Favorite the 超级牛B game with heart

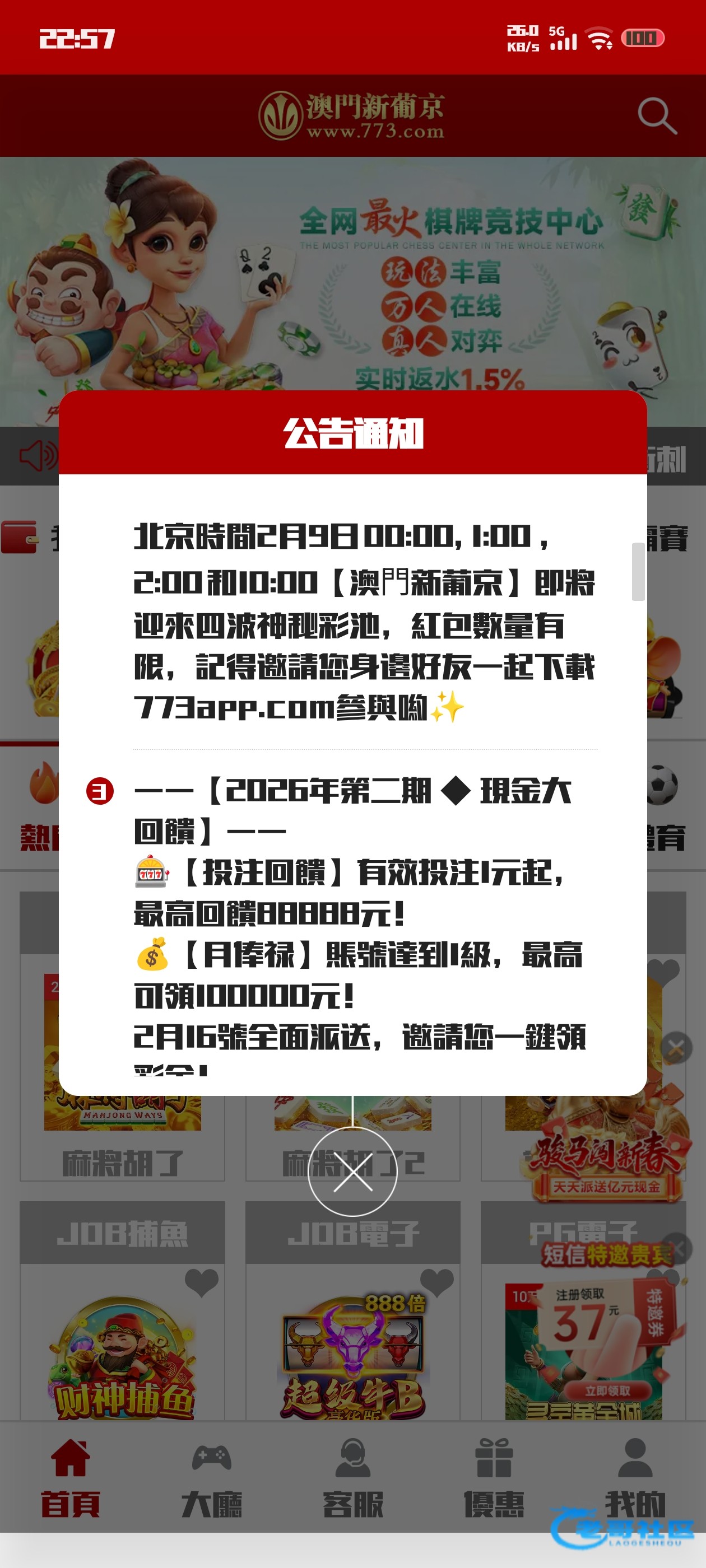coord(436,1282)
